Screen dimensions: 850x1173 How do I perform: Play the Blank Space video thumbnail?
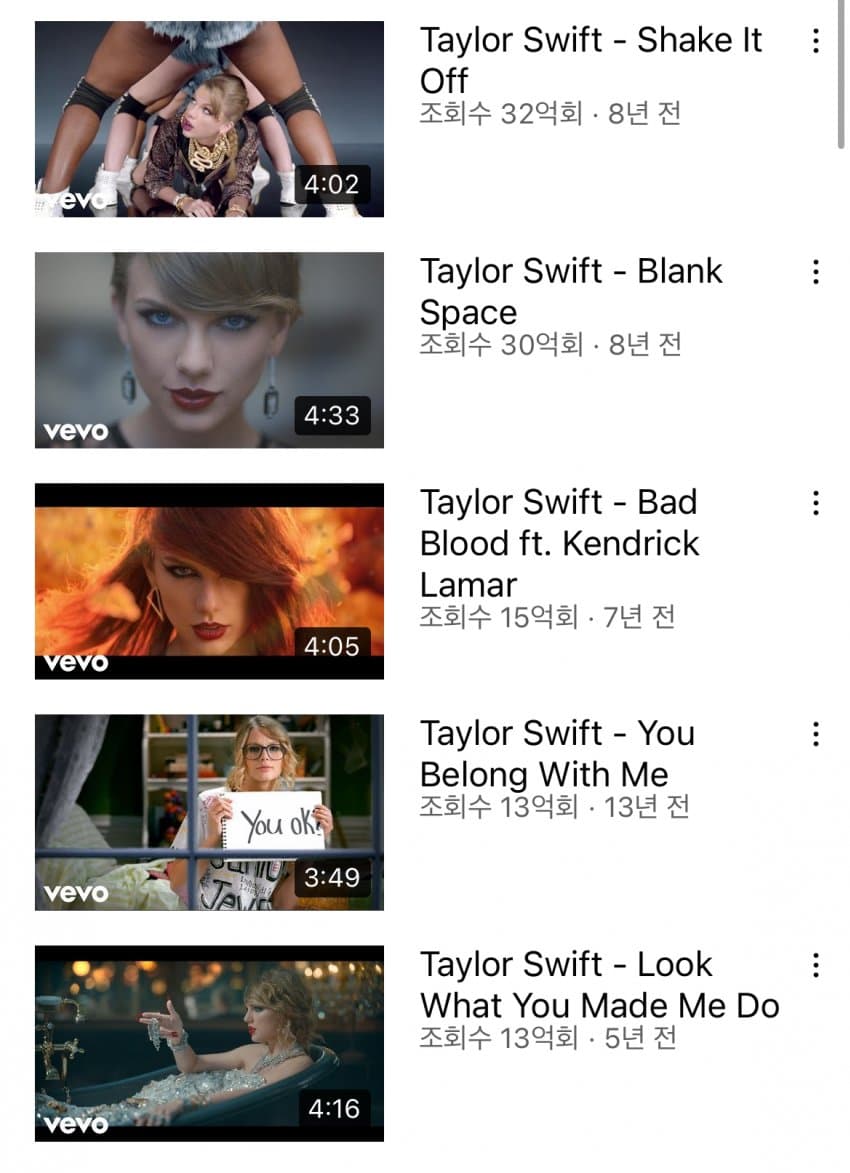tap(209, 349)
